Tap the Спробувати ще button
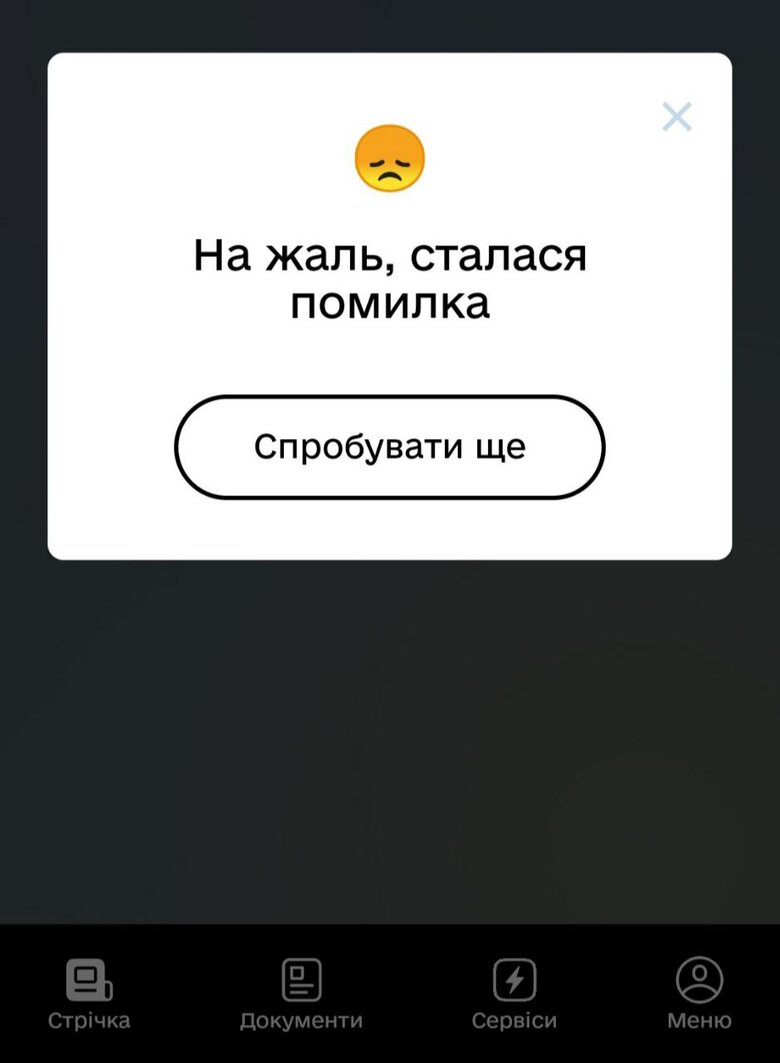The height and width of the screenshot is (1063, 780). pos(390,447)
